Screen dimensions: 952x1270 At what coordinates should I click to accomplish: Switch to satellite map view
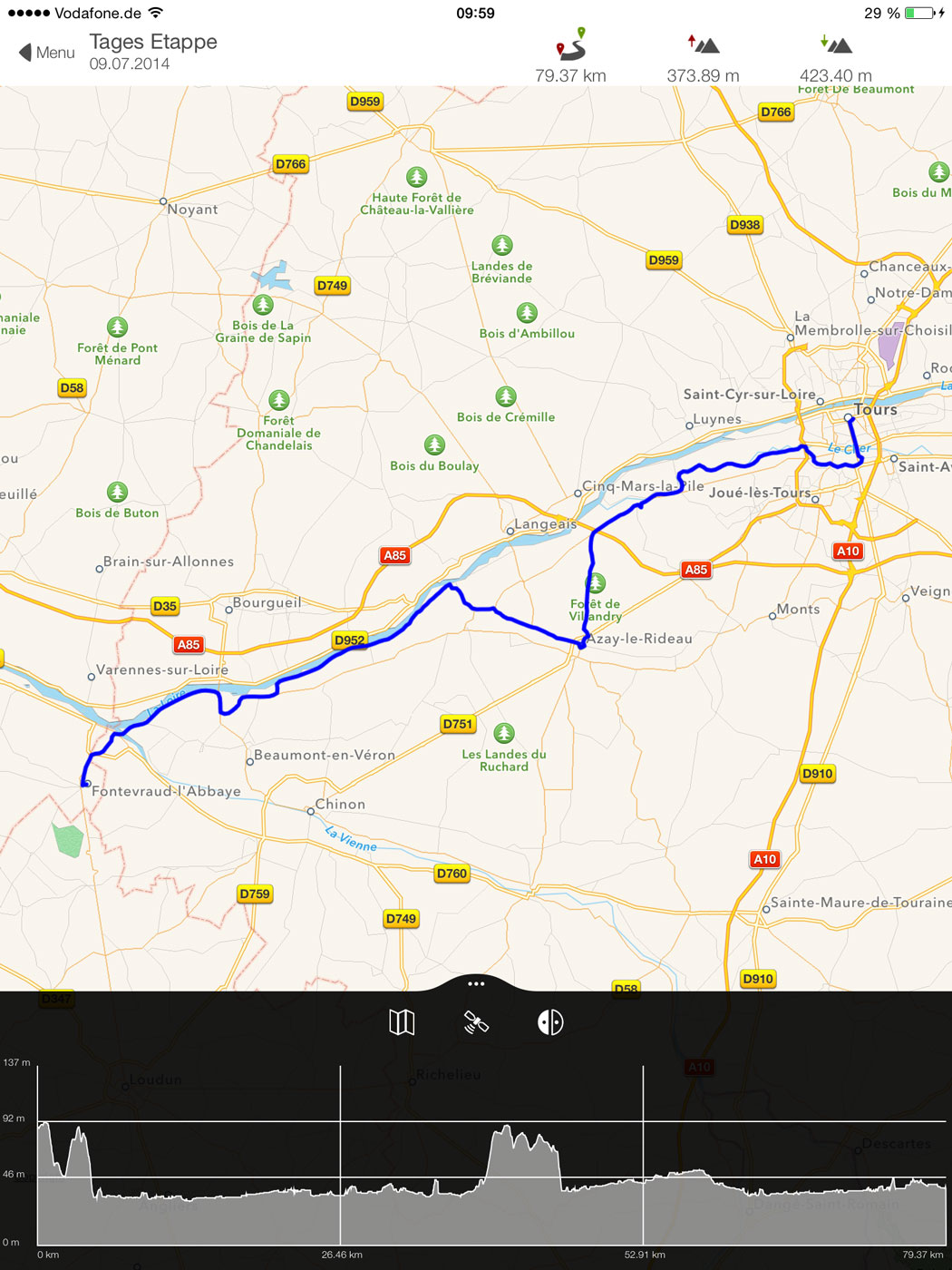pos(476,1022)
